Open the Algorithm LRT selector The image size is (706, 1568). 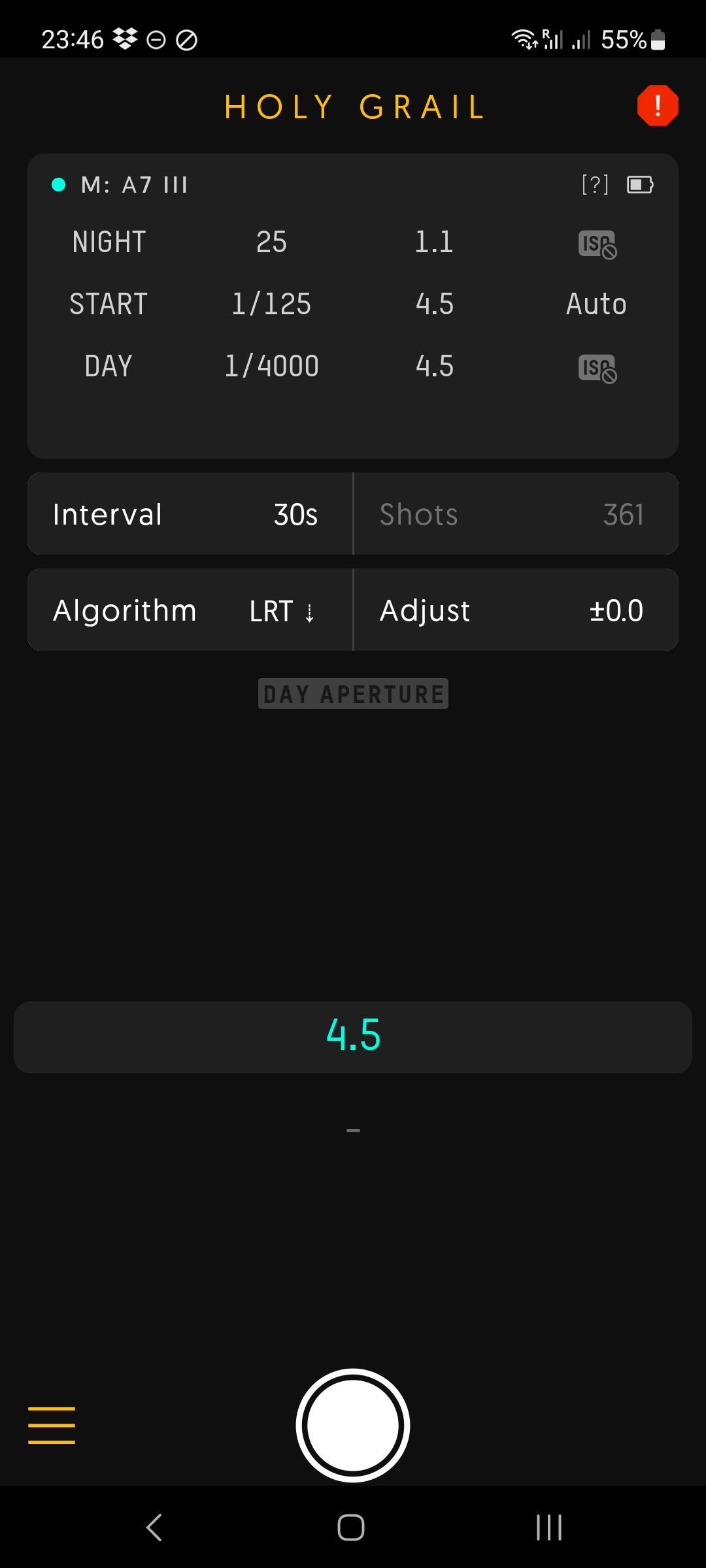[190, 610]
